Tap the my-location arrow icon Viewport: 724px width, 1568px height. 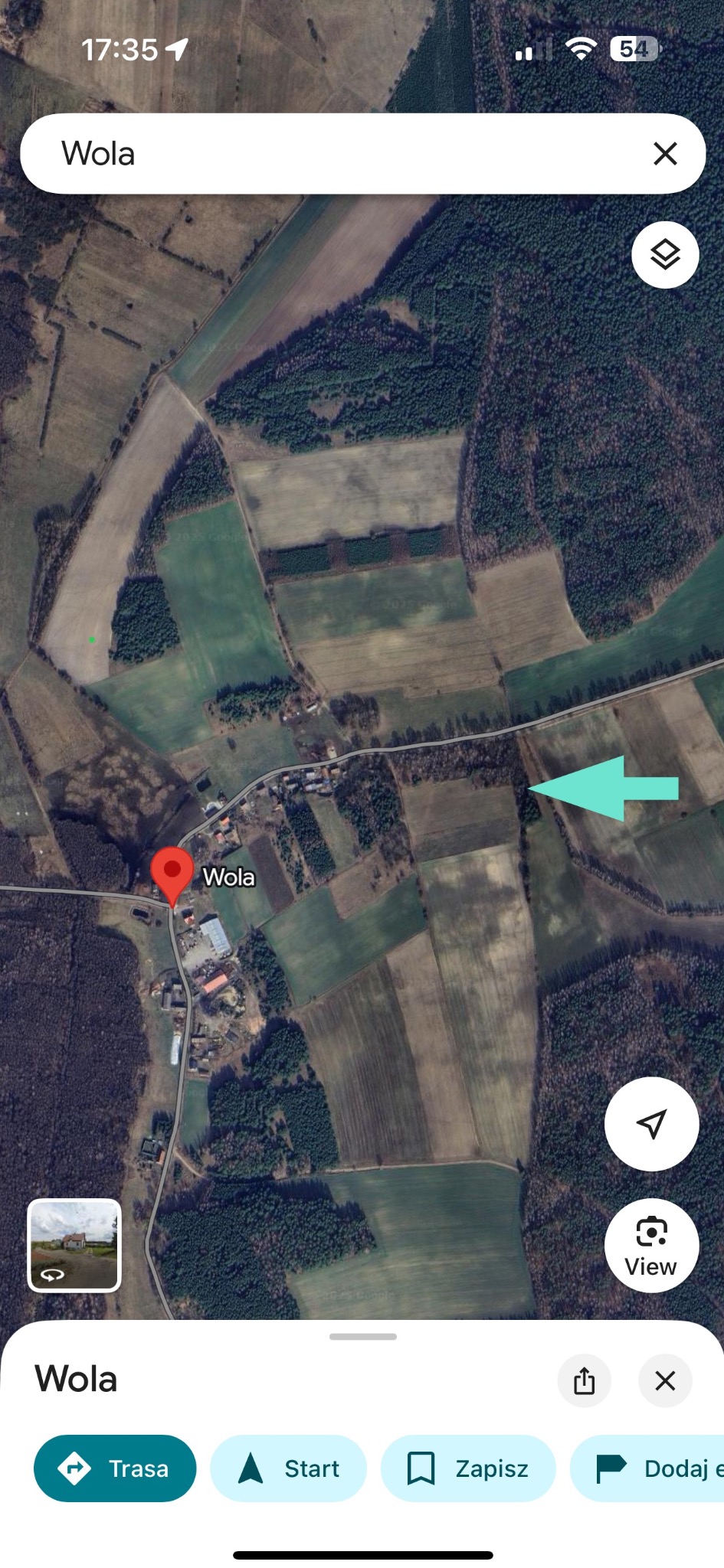click(x=650, y=1124)
